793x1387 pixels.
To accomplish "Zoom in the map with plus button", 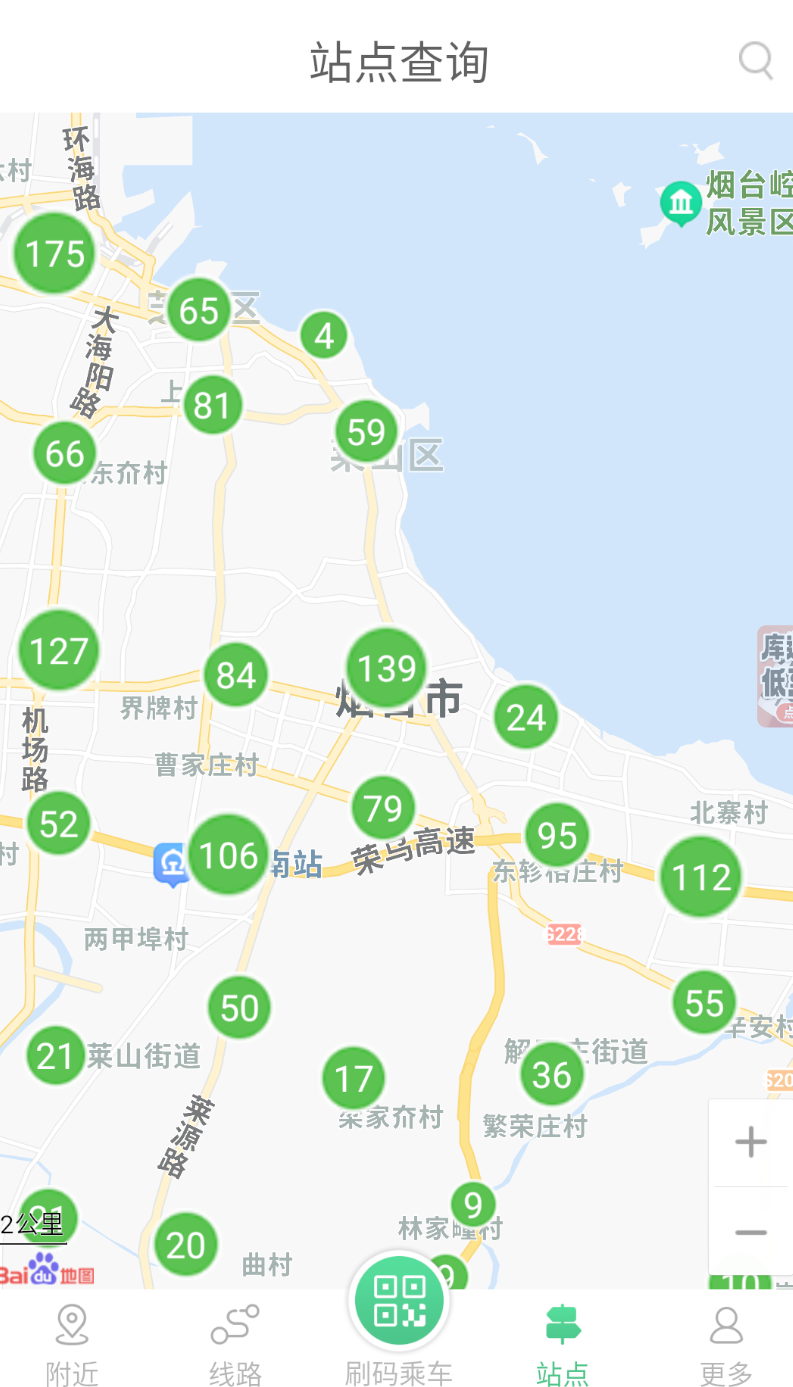I will click(x=751, y=1142).
